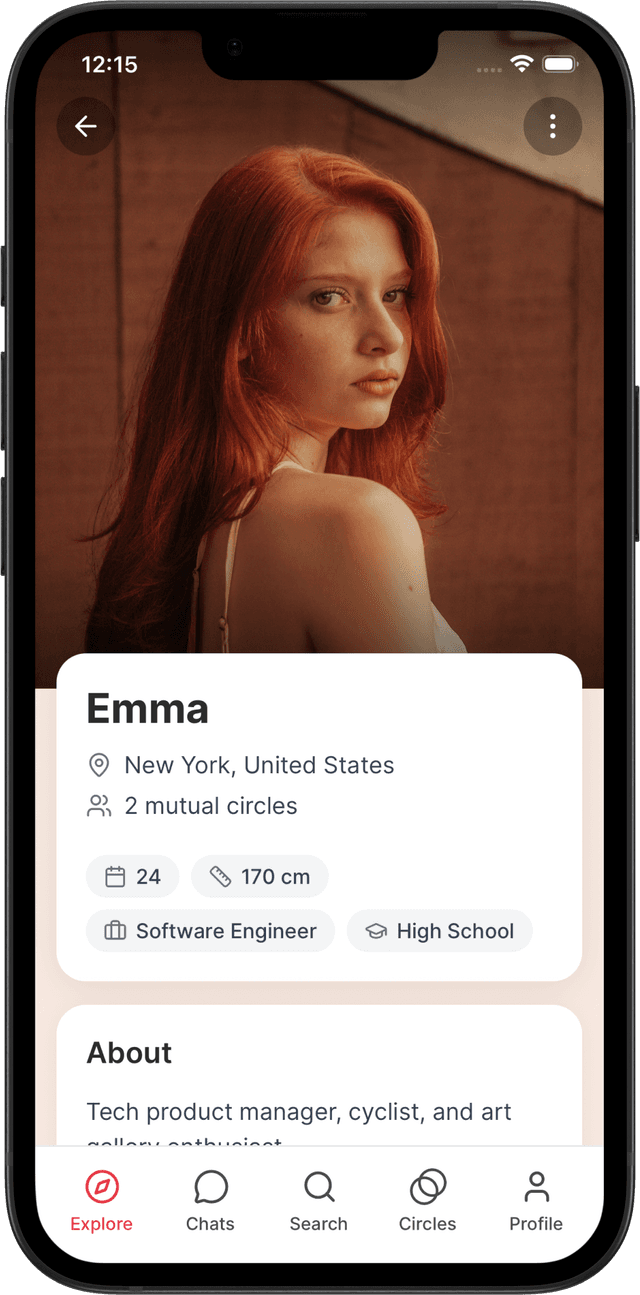
Task: Switch to the Explore tab
Action: click(101, 1201)
